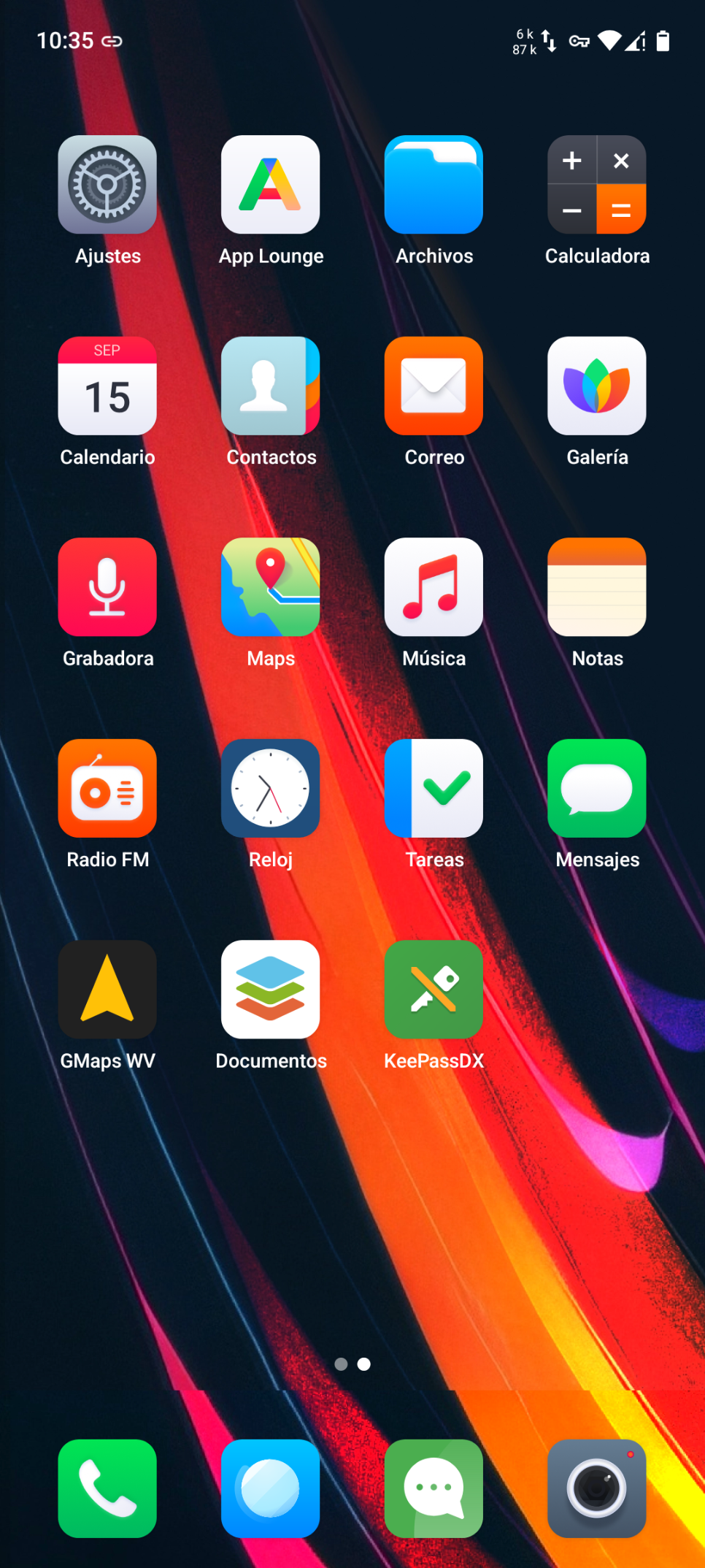The image size is (705, 1568).
Task: Launch KeePassDX password manager
Action: (x=434, y=990)
